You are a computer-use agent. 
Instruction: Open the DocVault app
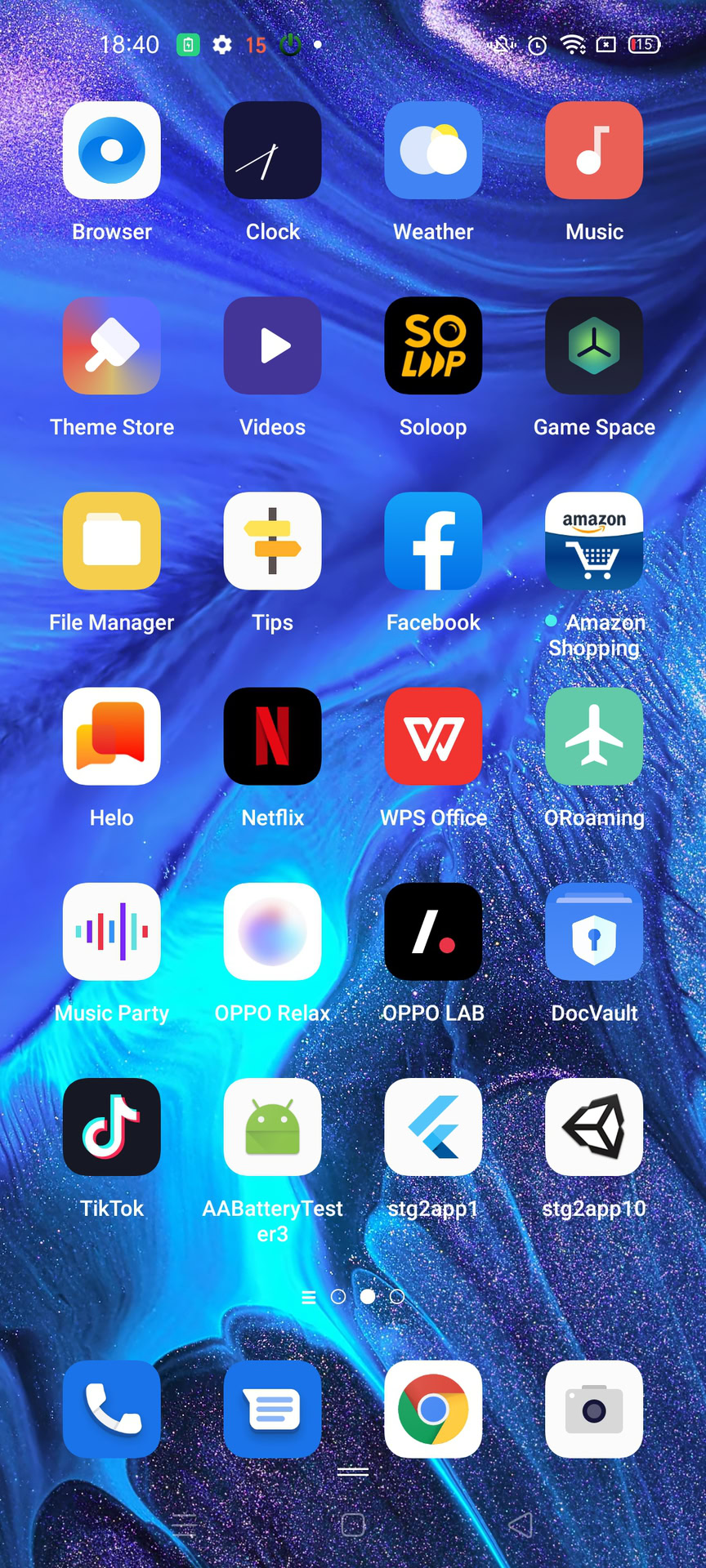(594, 932)
